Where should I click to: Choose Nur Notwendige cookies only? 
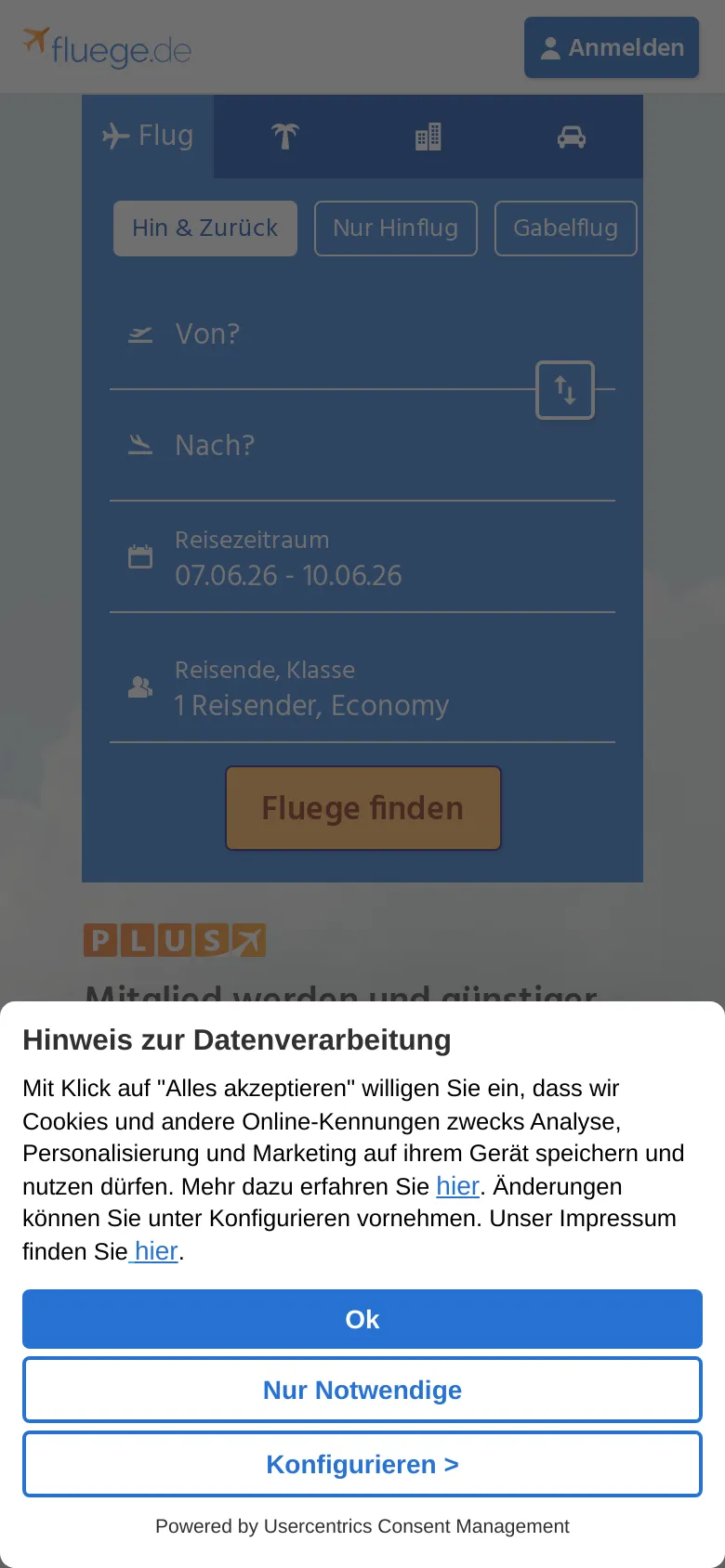coord(362,1390)
